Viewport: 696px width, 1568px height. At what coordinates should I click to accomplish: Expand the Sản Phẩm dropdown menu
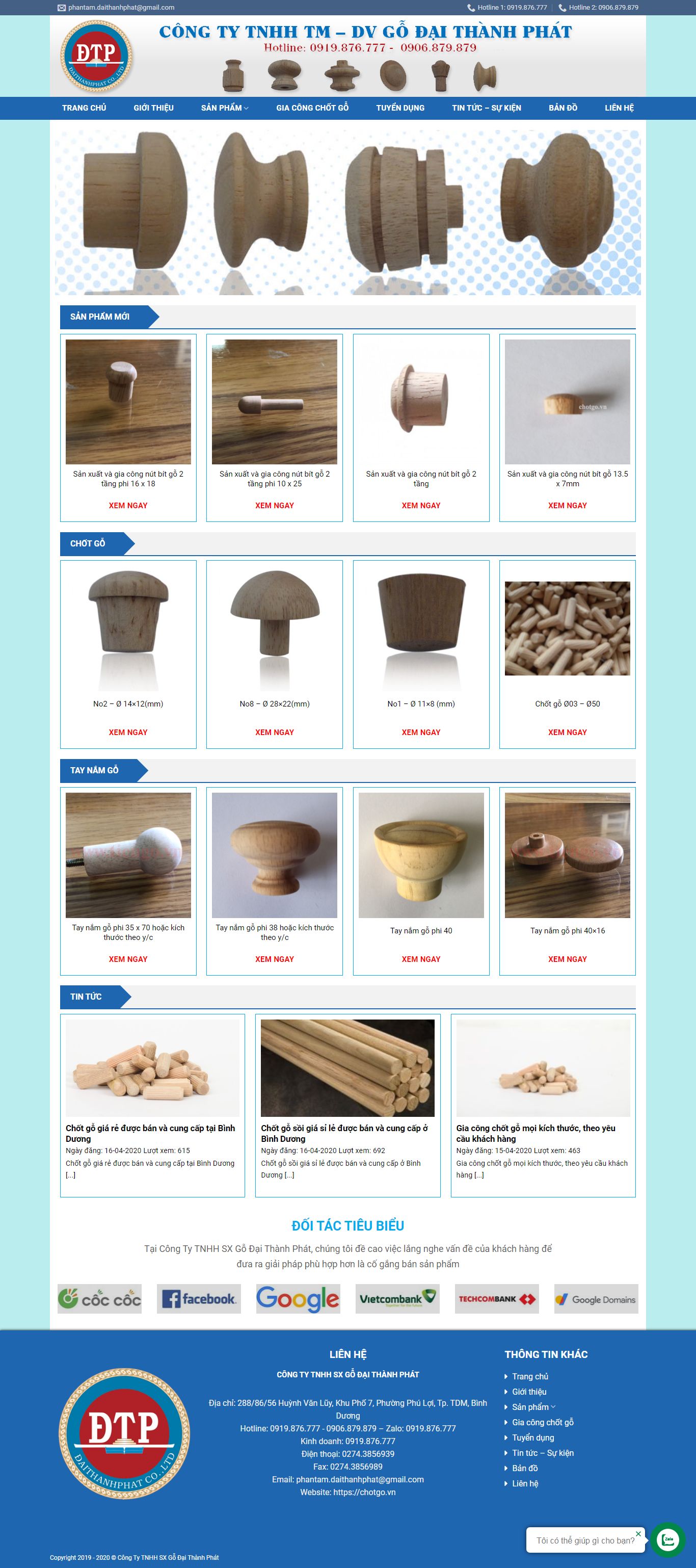[225, 108]
